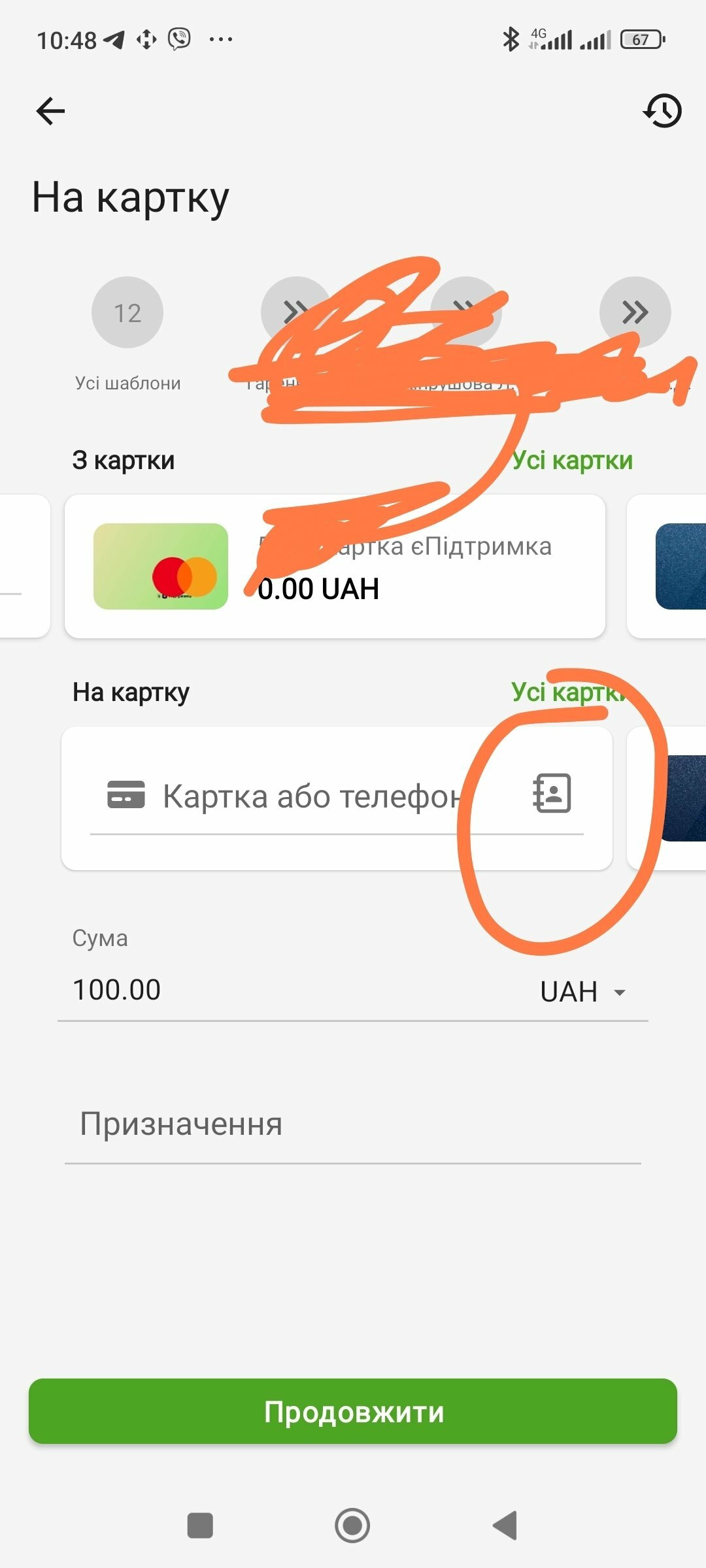Image resolution: width=706 pixels, height=1568 pixels.
Task: Tap the green Продовжити button
Action: click(x=353, y=1411)
